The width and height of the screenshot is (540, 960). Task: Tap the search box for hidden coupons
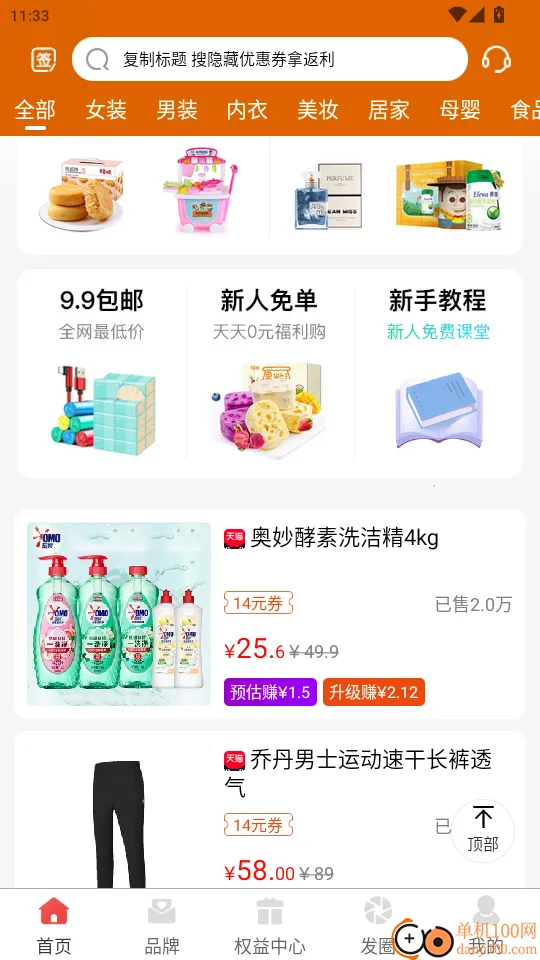click(270, 59)
